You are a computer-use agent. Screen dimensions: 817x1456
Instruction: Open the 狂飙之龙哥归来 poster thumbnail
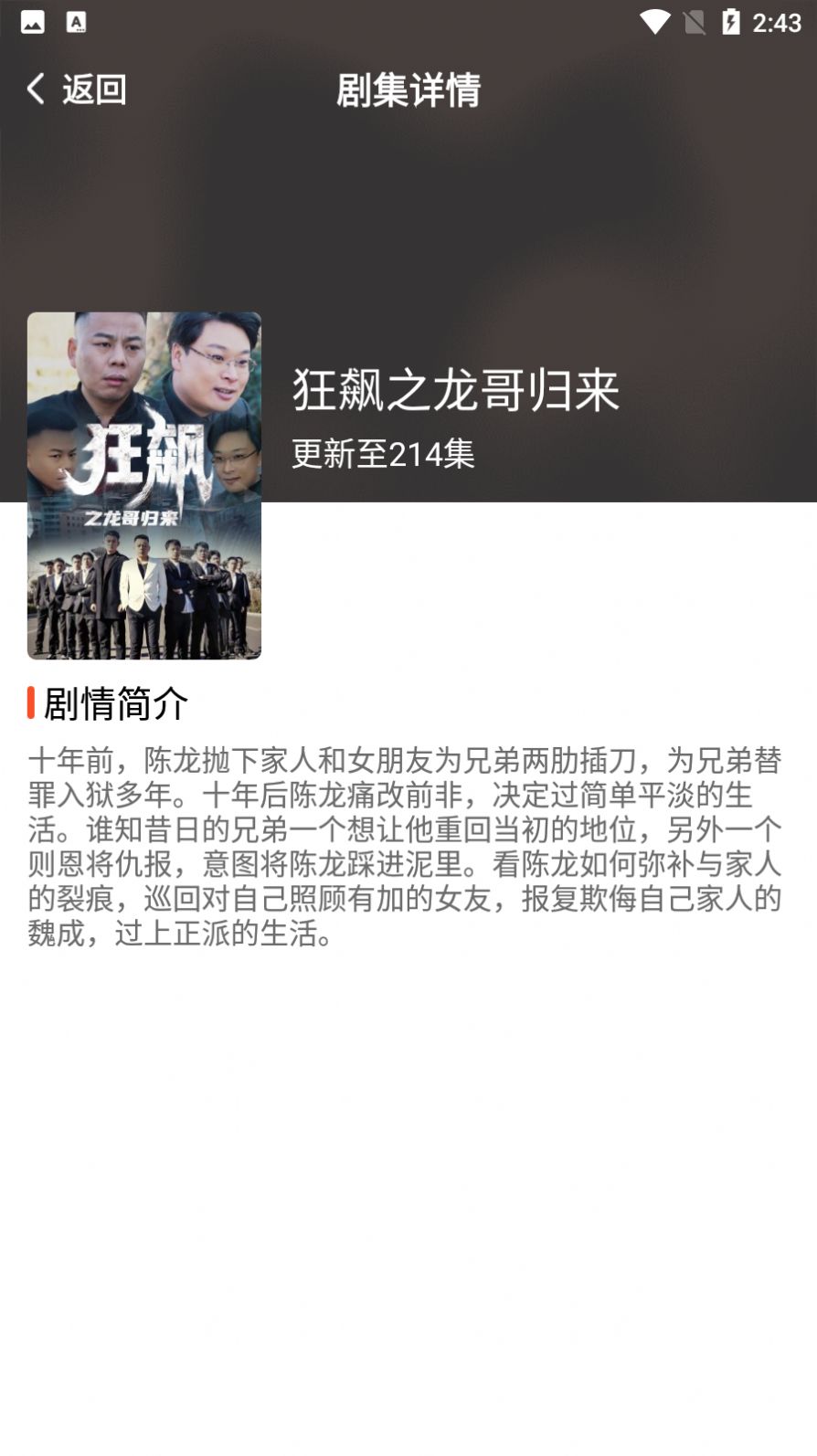coord(144,485)
